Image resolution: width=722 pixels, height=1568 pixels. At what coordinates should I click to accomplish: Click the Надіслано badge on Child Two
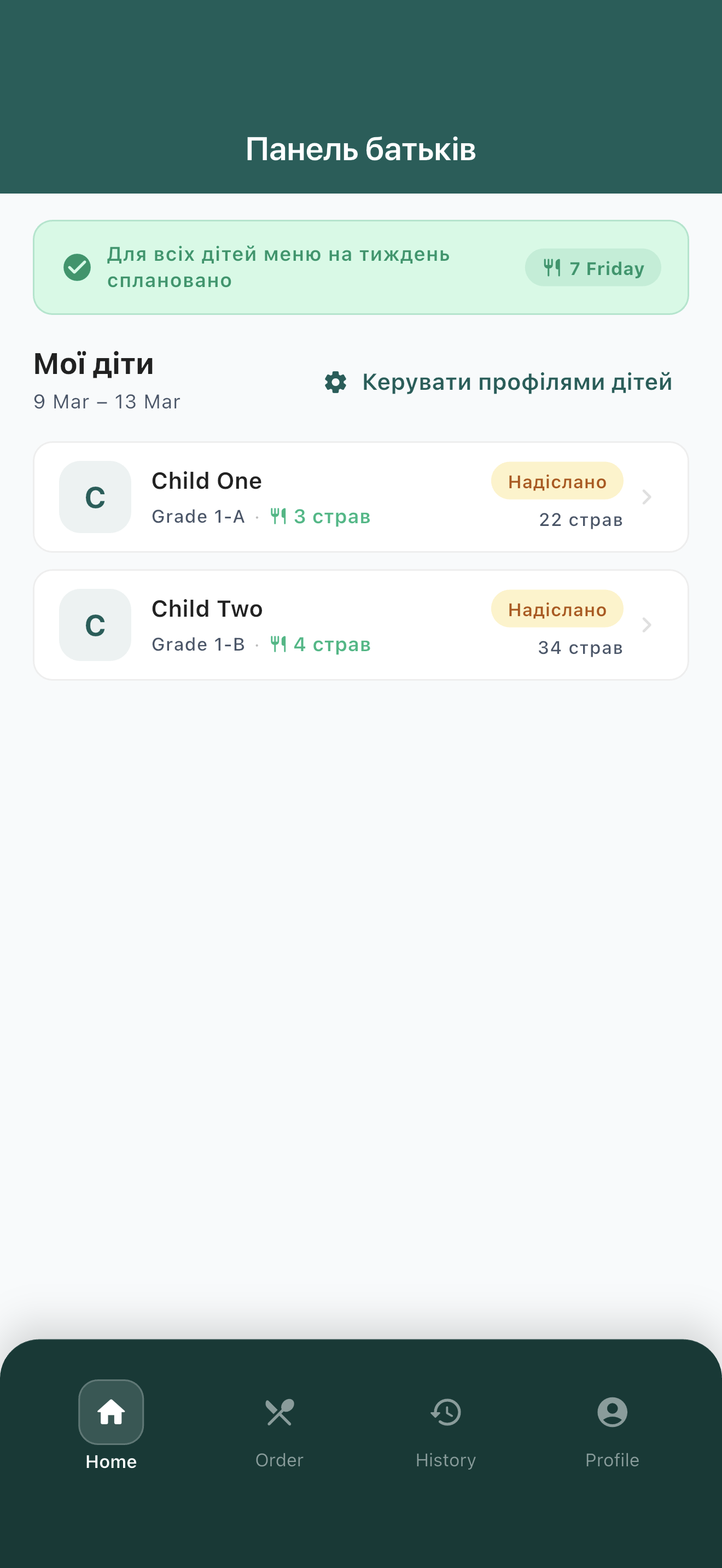coord(556,609)
